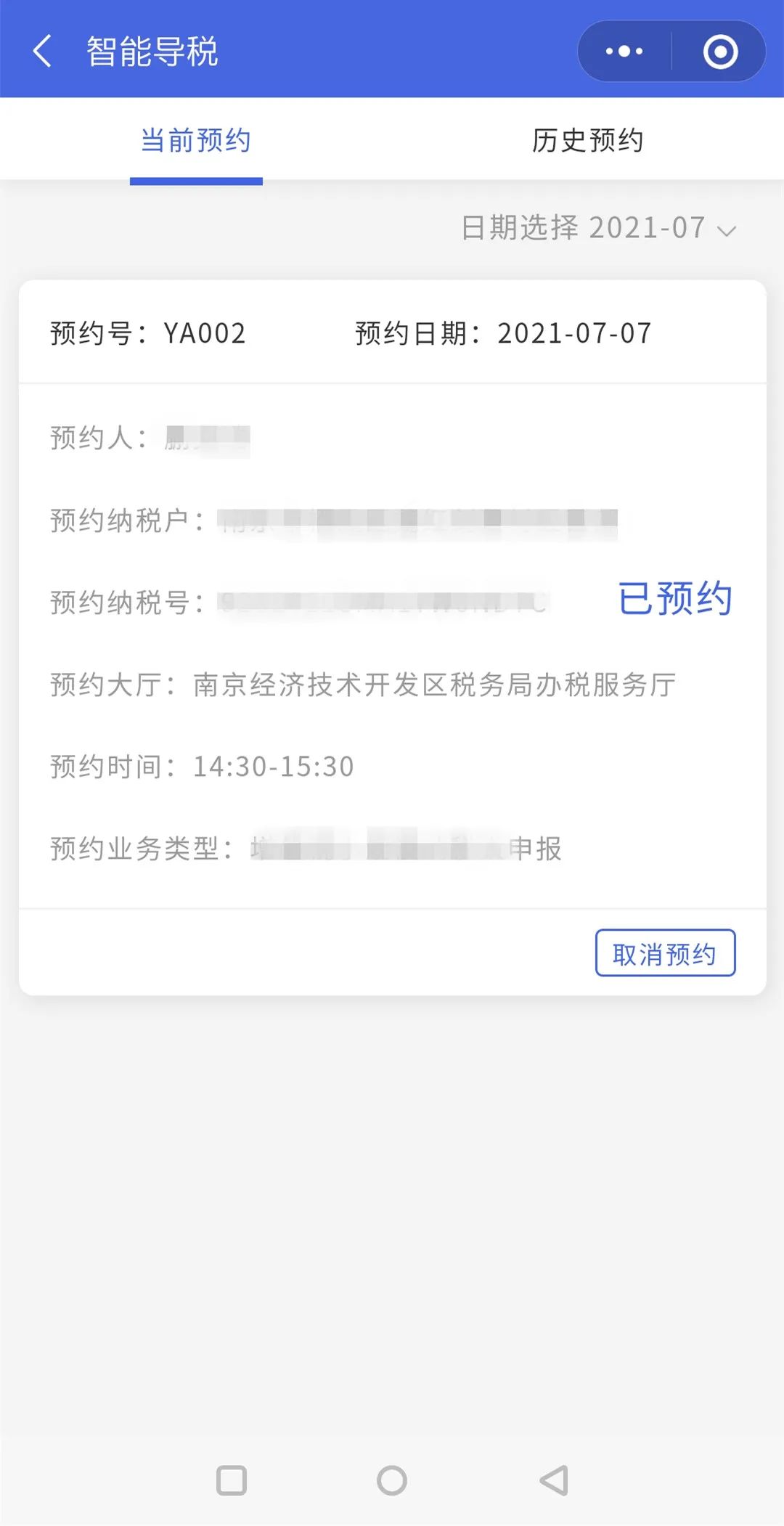This screenshot has height=1526, width=784.
Task: Expand the 日期选择 2021-07 dropdown
Action: [x=599, y=228]
